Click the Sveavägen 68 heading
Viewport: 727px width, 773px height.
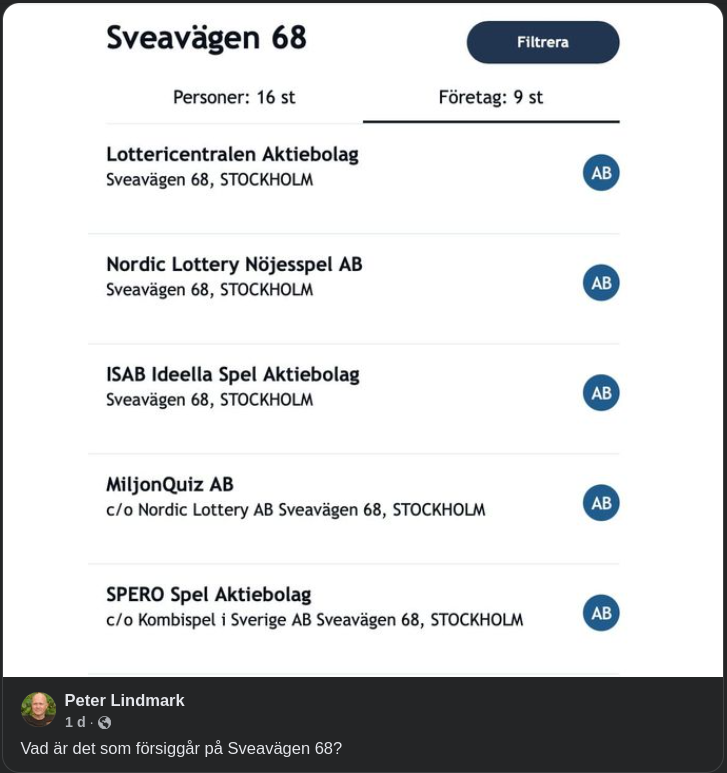207,39
